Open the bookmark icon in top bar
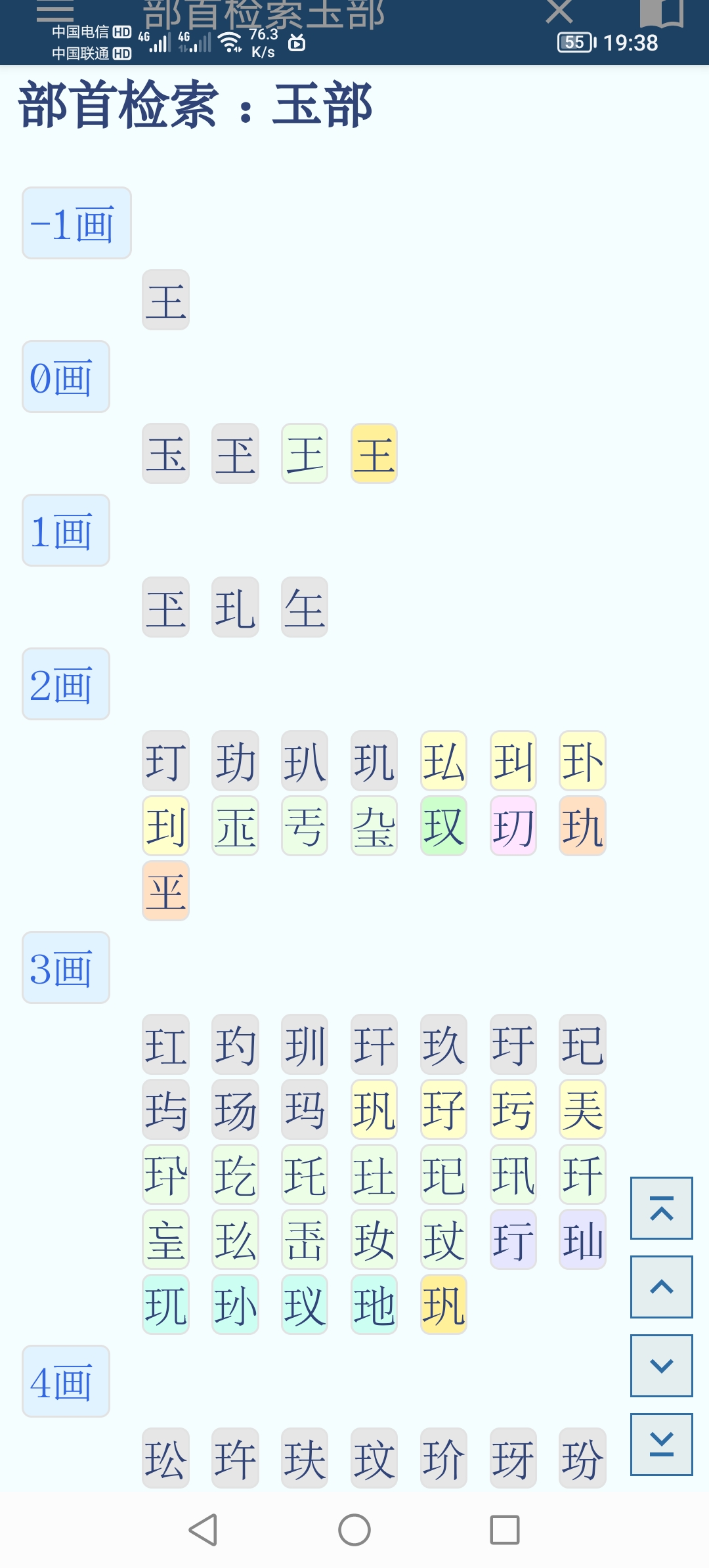 [661, 12]
